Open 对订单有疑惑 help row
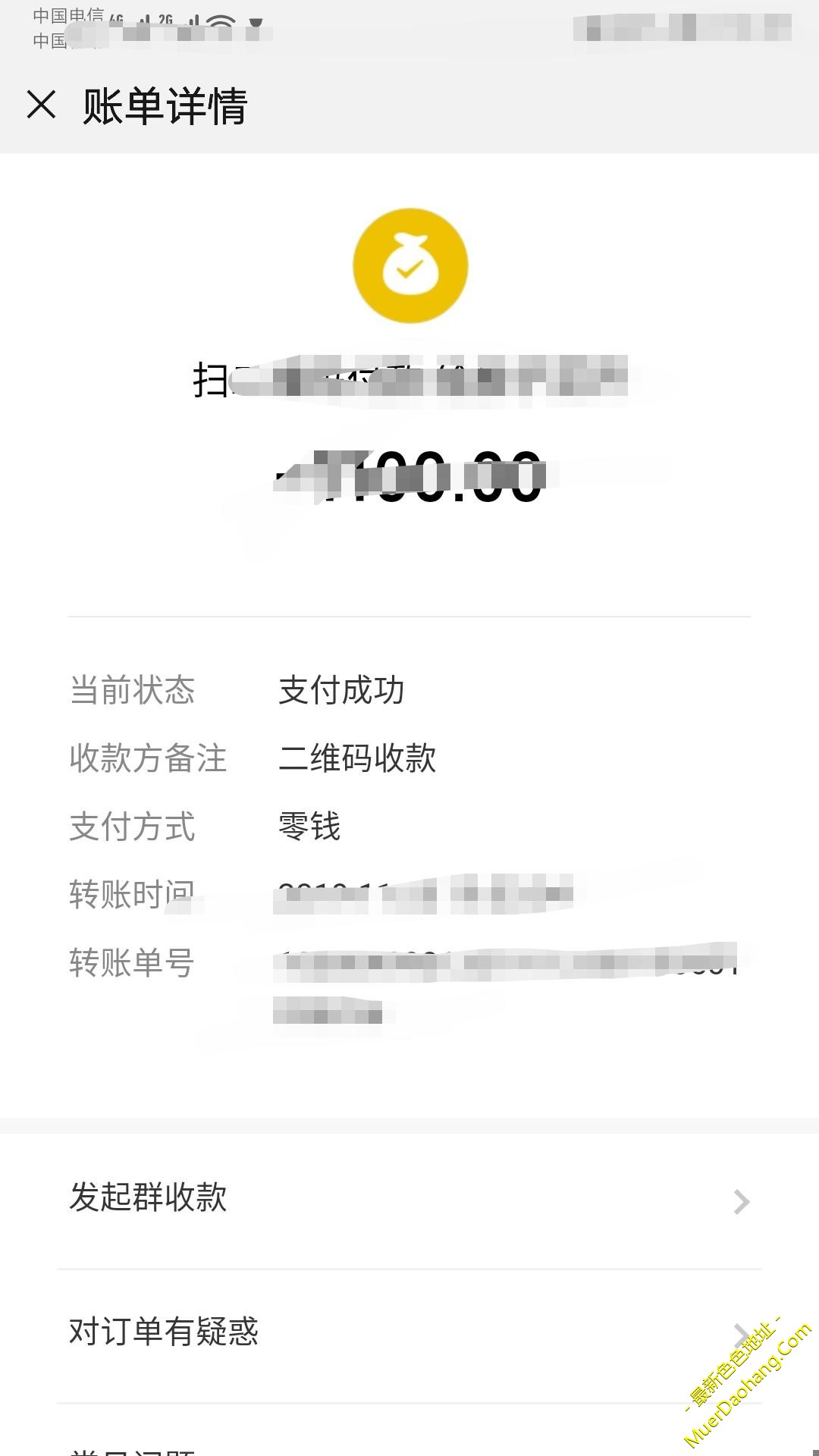This screenshot has height=1456, width=819. point(409,1335)
